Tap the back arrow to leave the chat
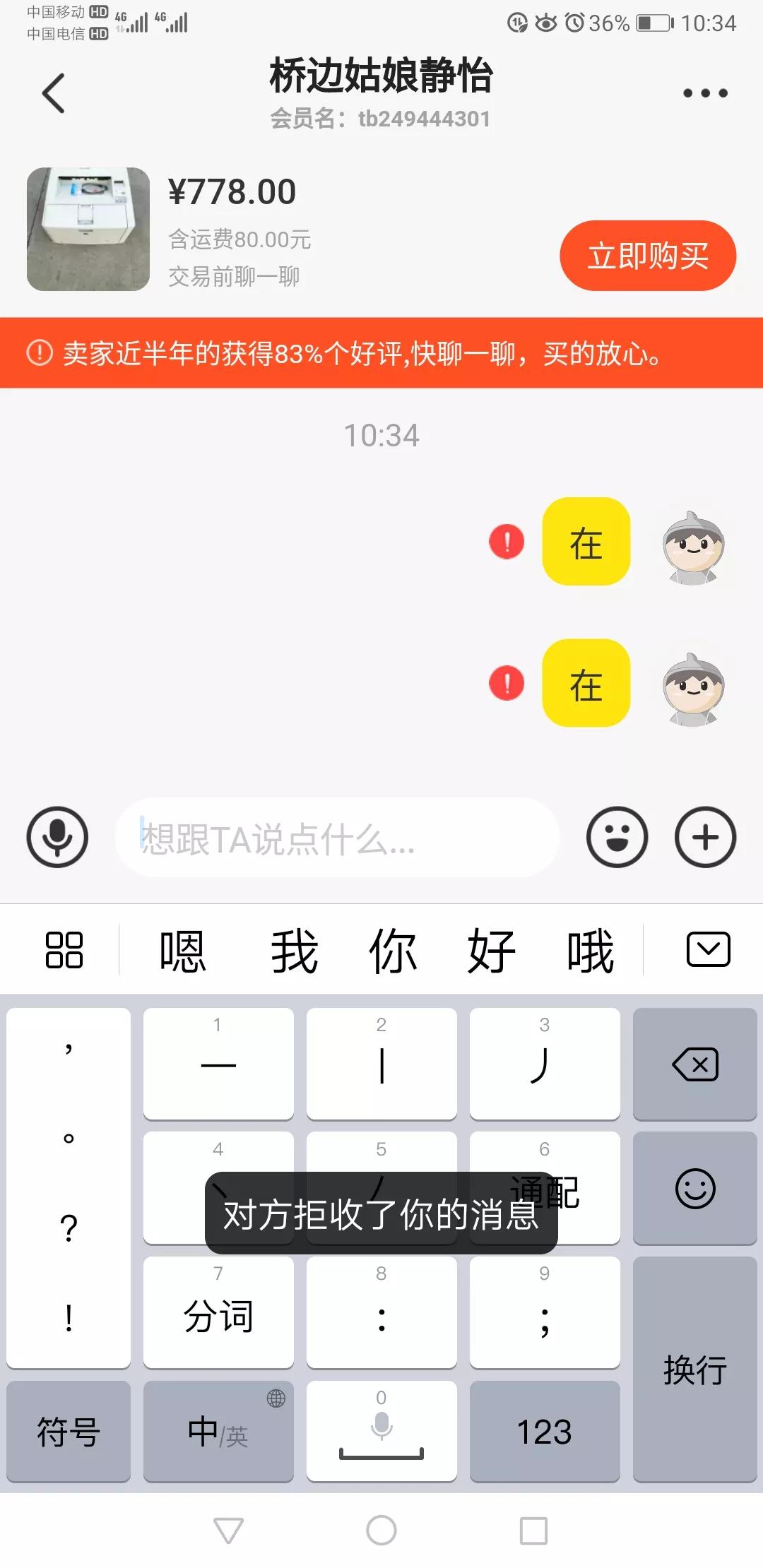Image resolution: width=763 pixels, height=1568 pixels. pyautogui.click(x=52, y=93)
